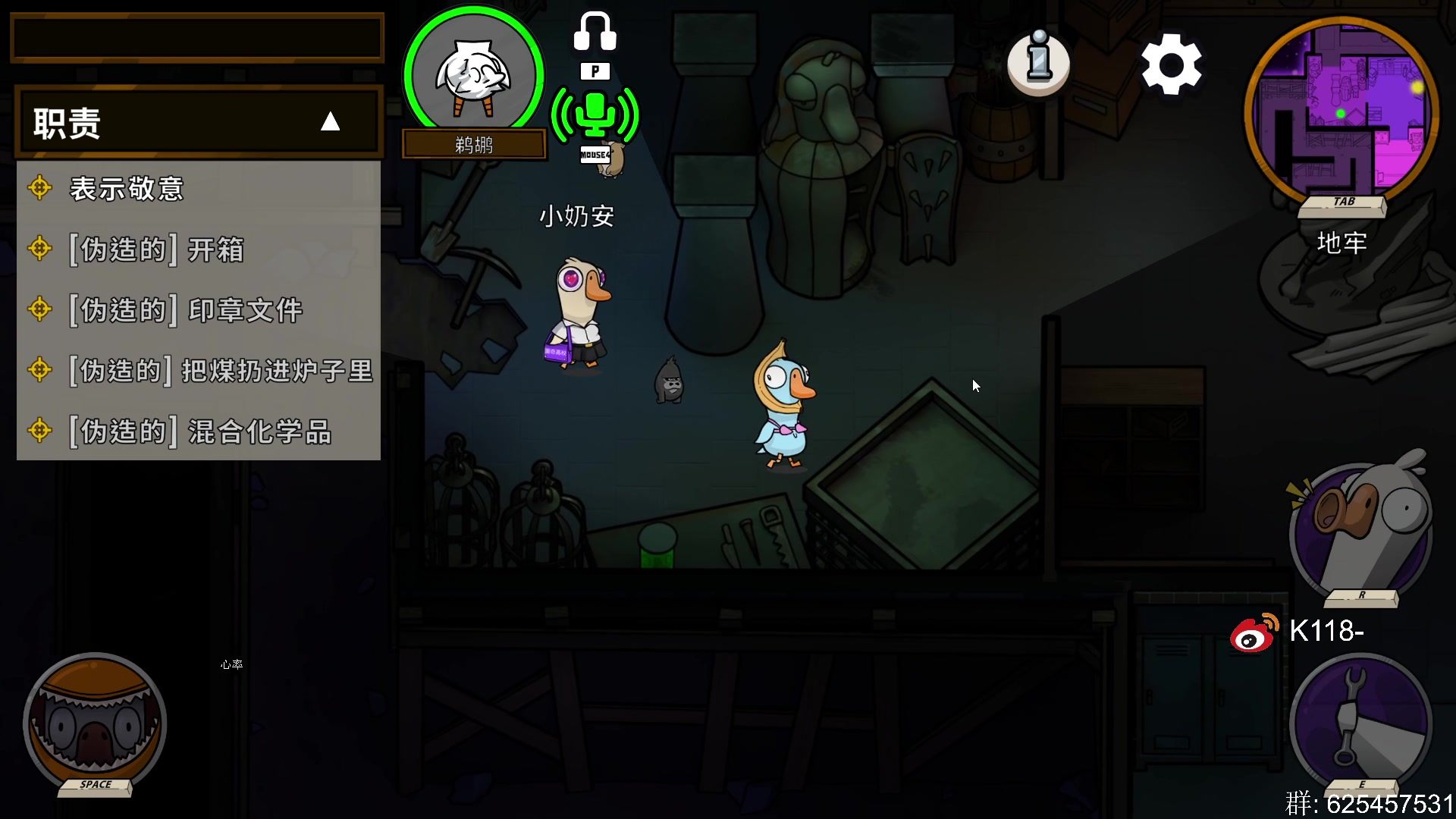1456x819 pixels.
Task: Locate the [伪造的] 印章文件 task
Action: tap(187, 309)
